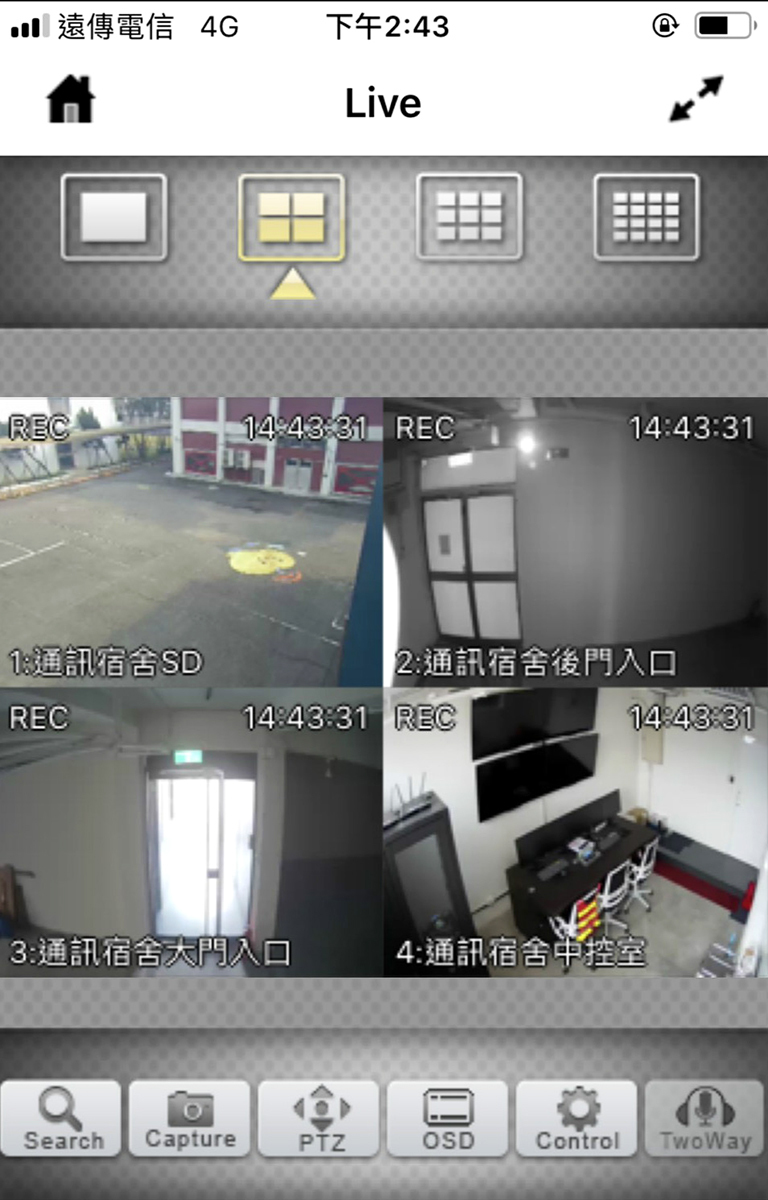Open the PTZ camera controls

tap(318, 1118)
